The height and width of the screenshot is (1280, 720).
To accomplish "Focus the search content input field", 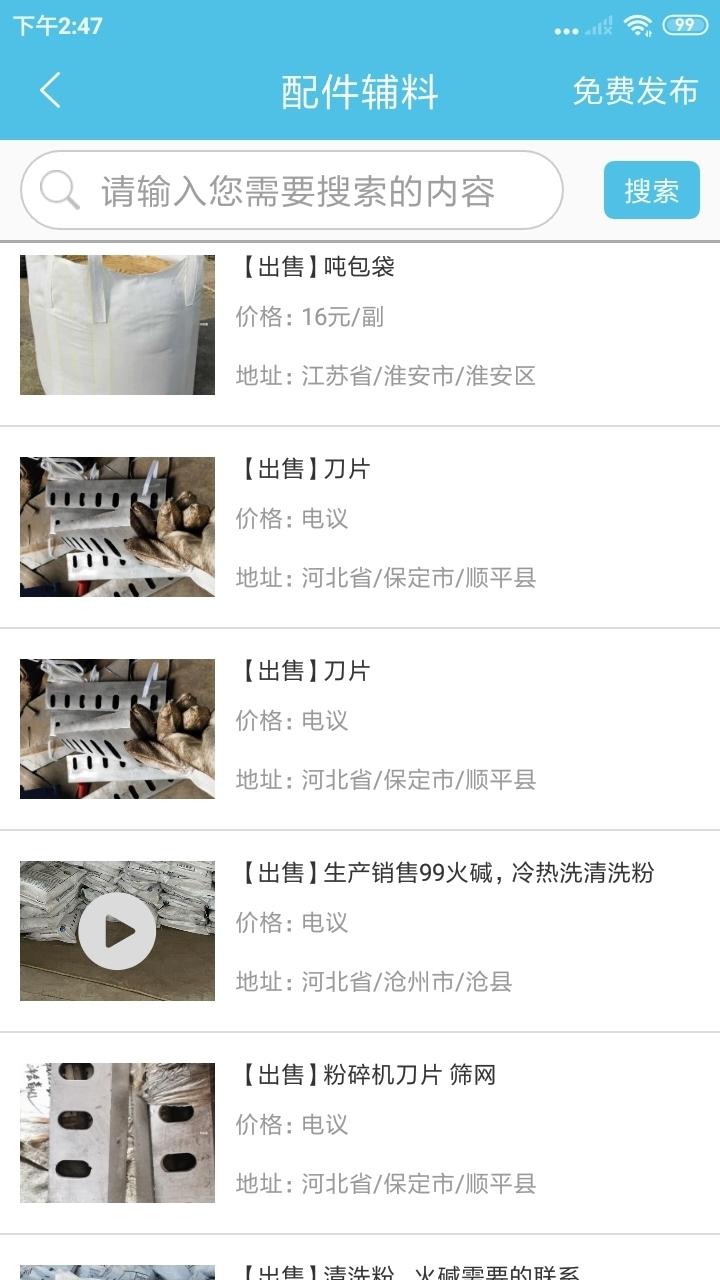I will [298, 191].
